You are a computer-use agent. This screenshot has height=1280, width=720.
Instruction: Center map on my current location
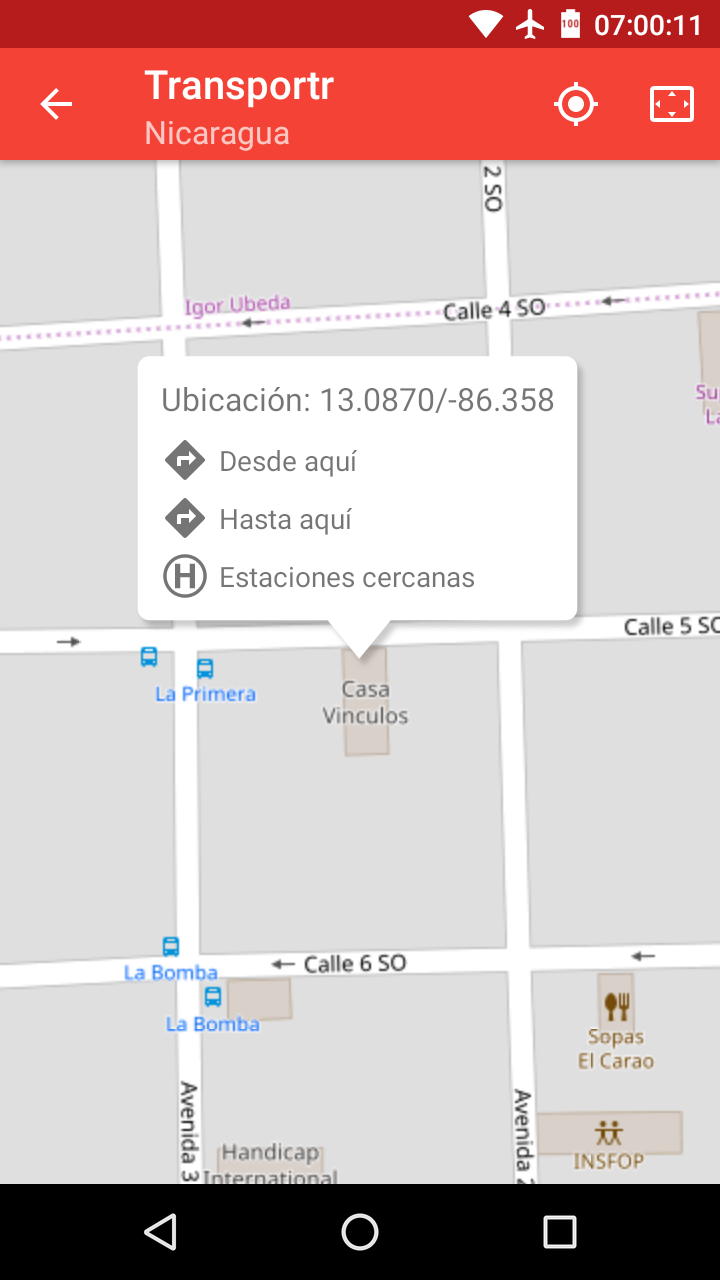576,104
